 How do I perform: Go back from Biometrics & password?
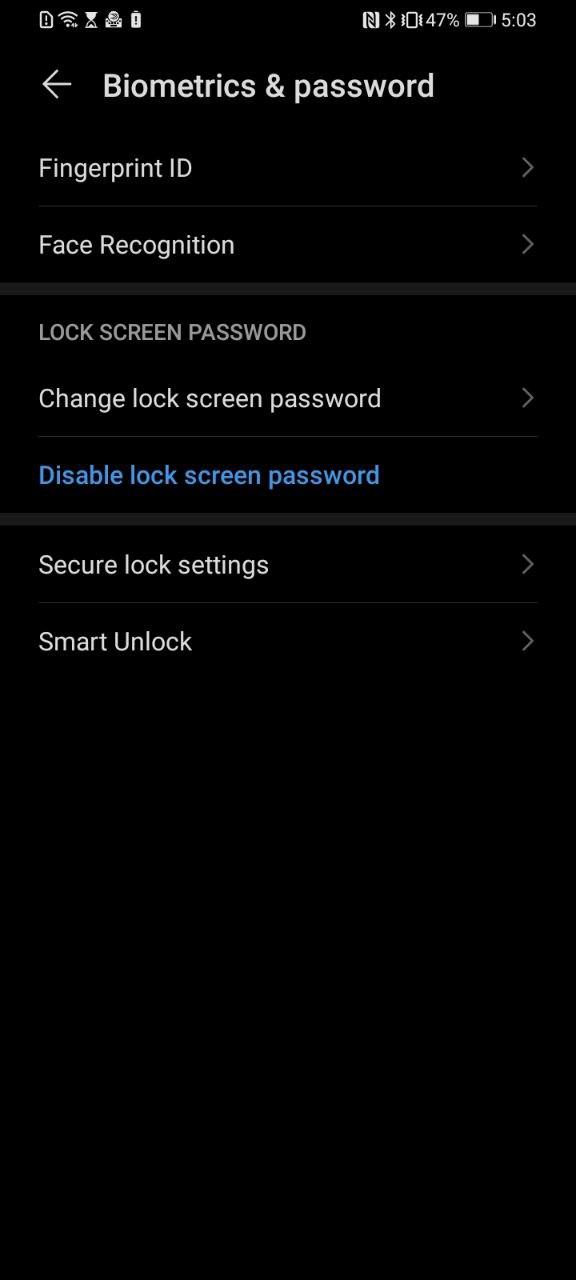pyautogui.click(x=57, y=85)
